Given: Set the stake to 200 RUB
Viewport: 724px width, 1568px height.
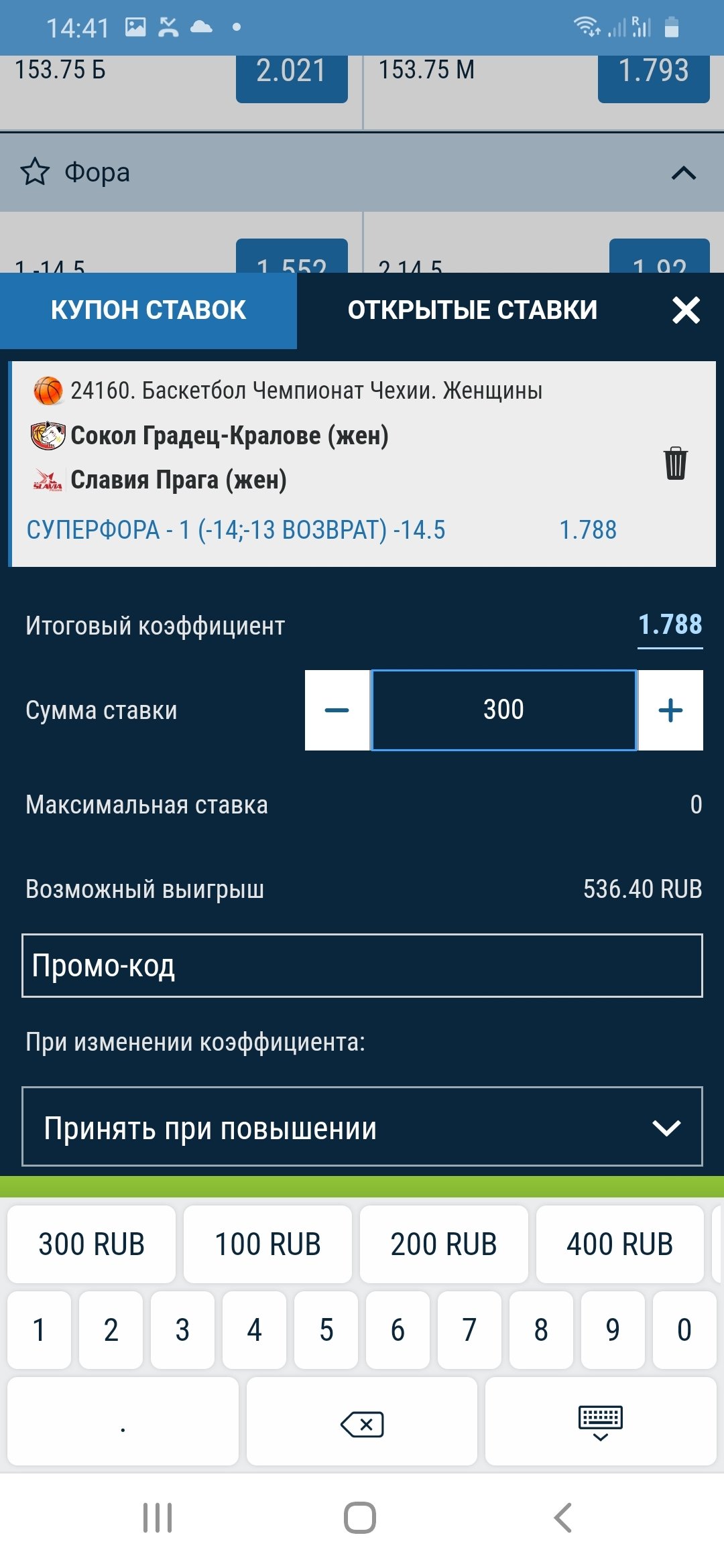Looking at the screenshot, I should coord(444,1244).
